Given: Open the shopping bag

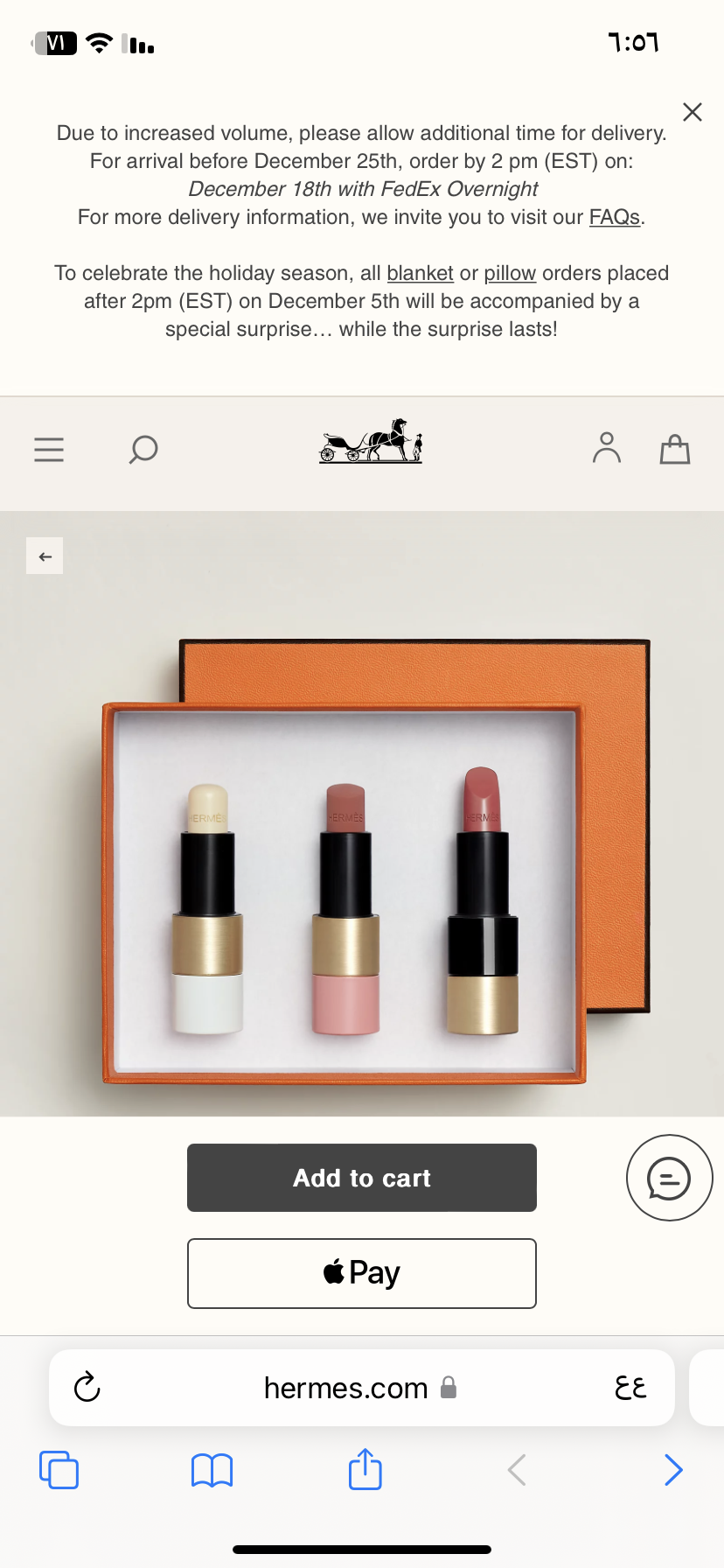Looking at the screenshot, I should click(x=674, y=449).
